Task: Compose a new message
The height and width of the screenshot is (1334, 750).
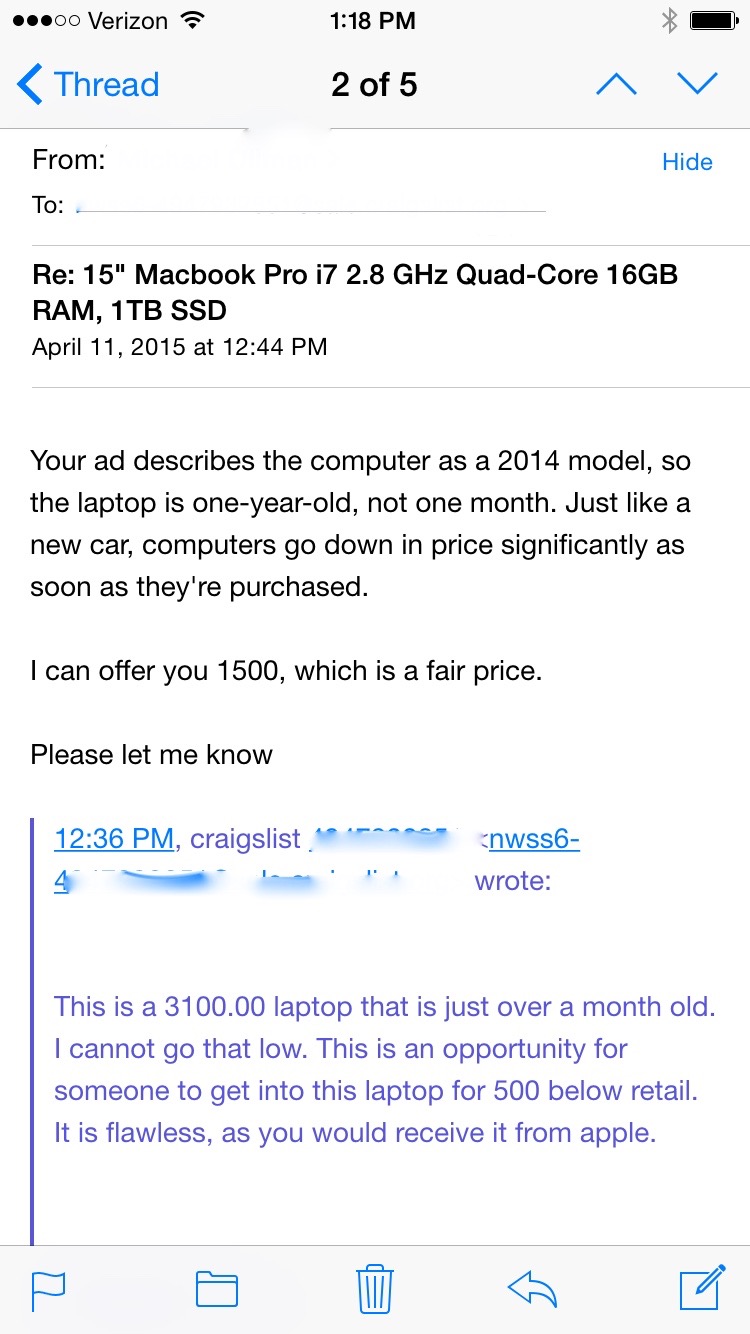Action: (x=701, y=1289)
